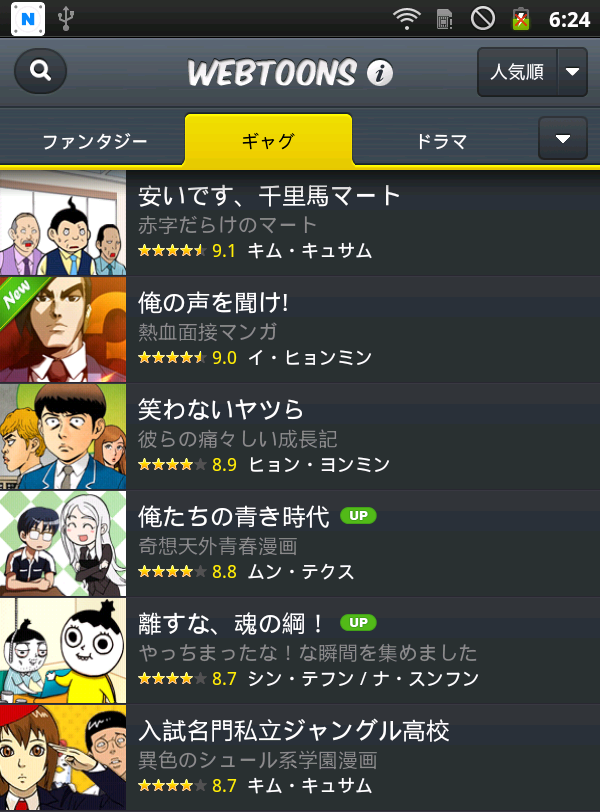Open the search magnifier button

tap(41, 71)
